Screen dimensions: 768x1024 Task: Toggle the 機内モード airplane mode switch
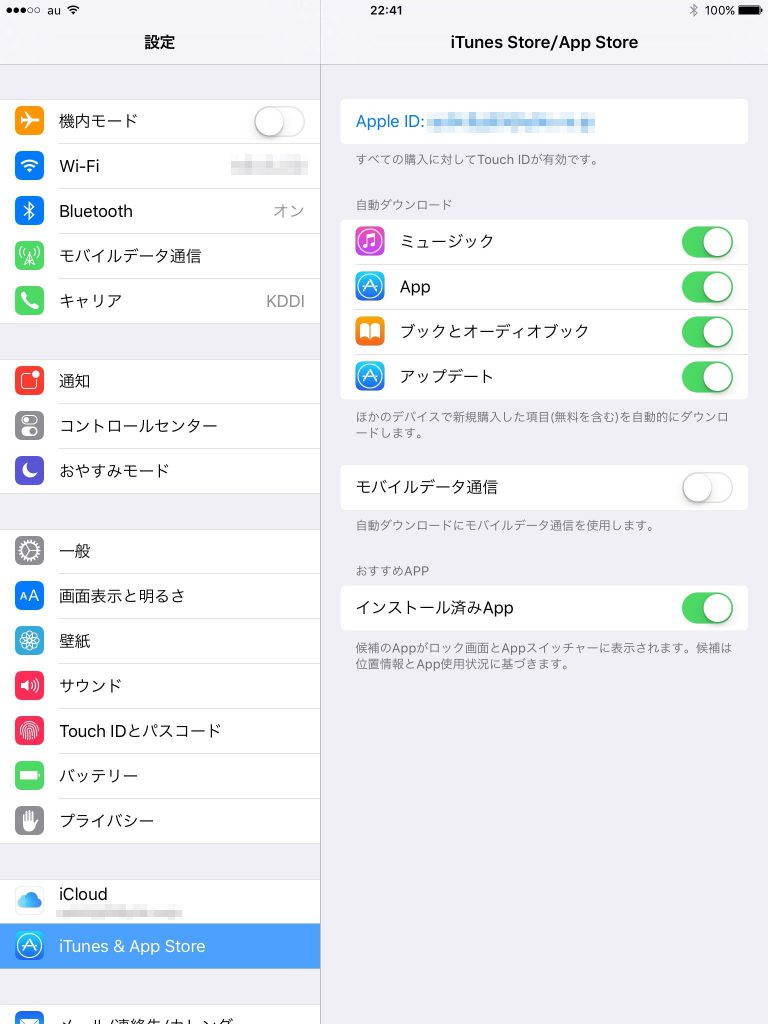coord(279,122)
